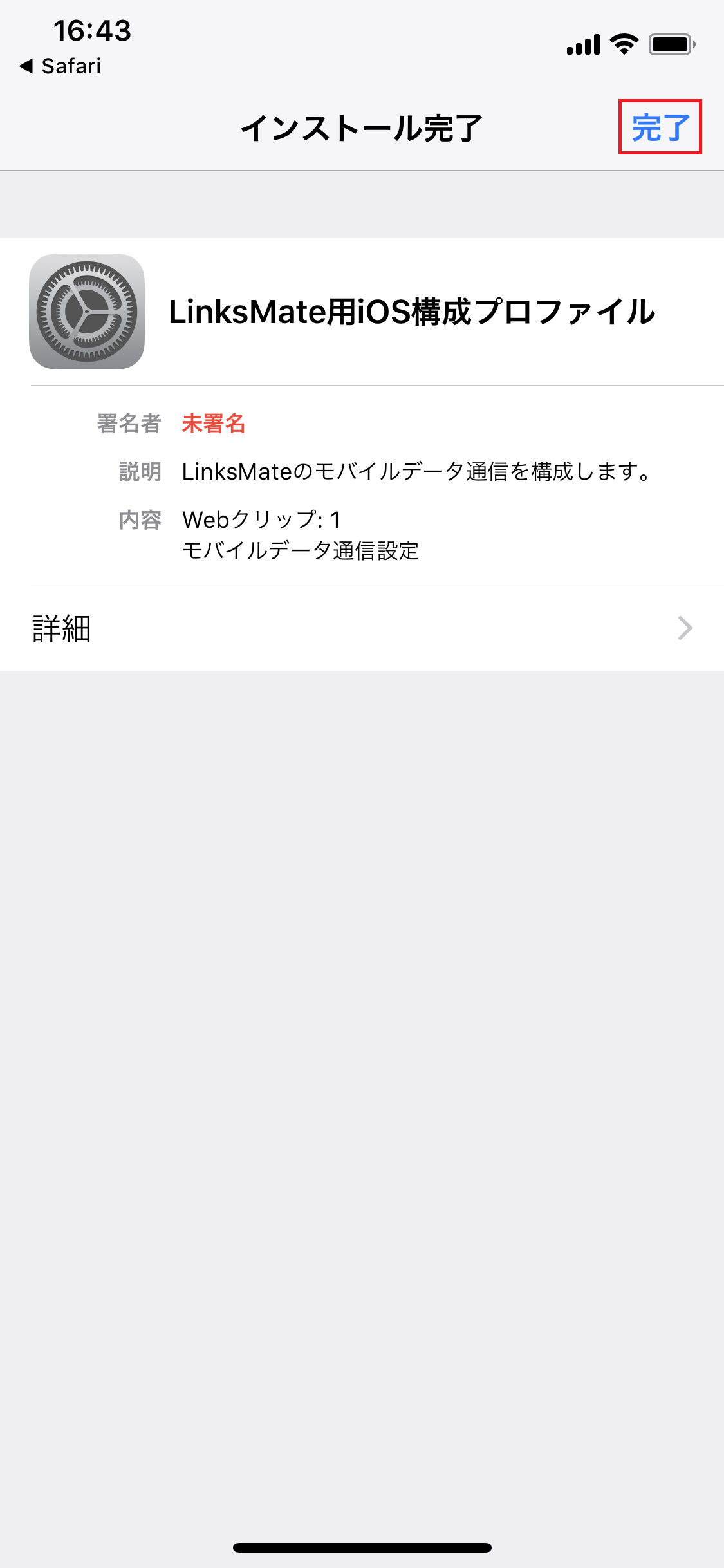This screenshot has width=724, height=1568.
Task: Tap the home indicator bar
Action: (x=362, y=1548)
